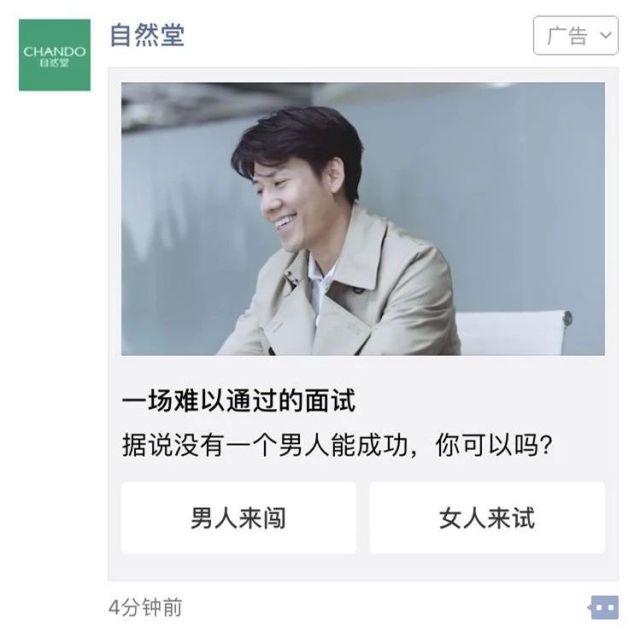Open the 广告 dropdown menu
This screenshot has height=637, width=640.
[x=576, y=36]
